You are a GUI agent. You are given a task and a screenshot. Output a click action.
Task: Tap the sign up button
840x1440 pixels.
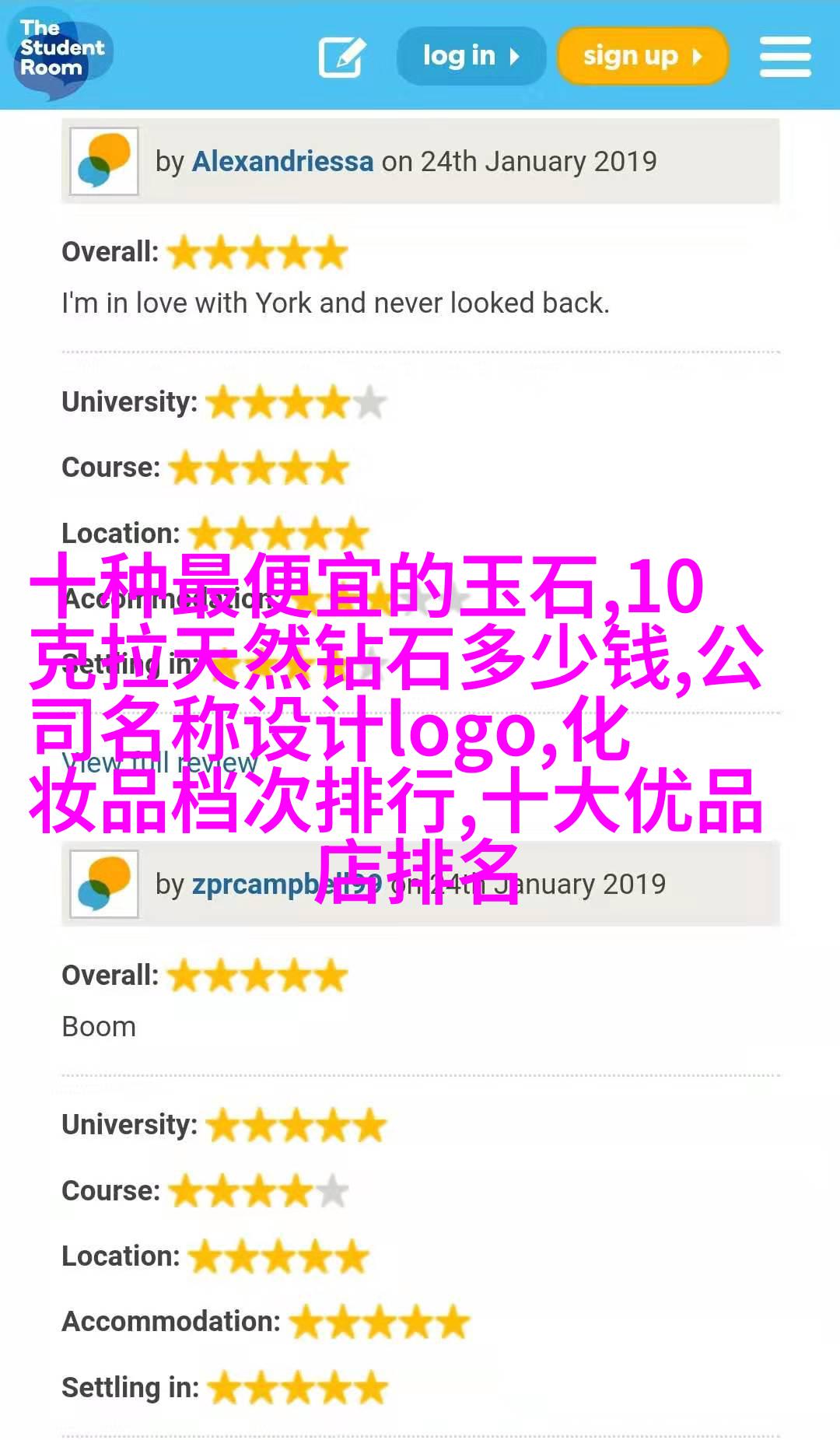click(642, 56)
